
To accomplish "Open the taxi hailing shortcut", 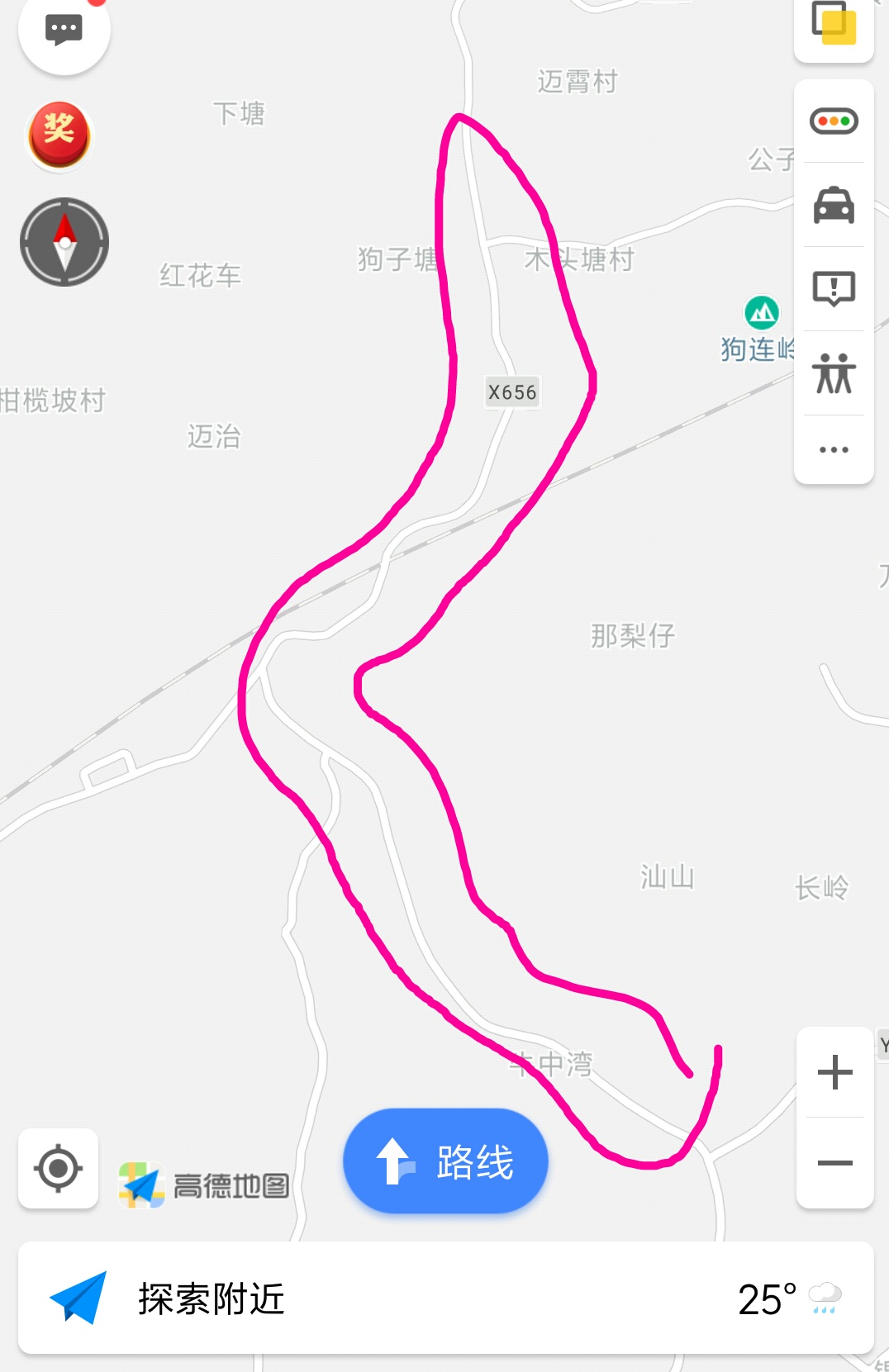I will (x=834, y=205).
